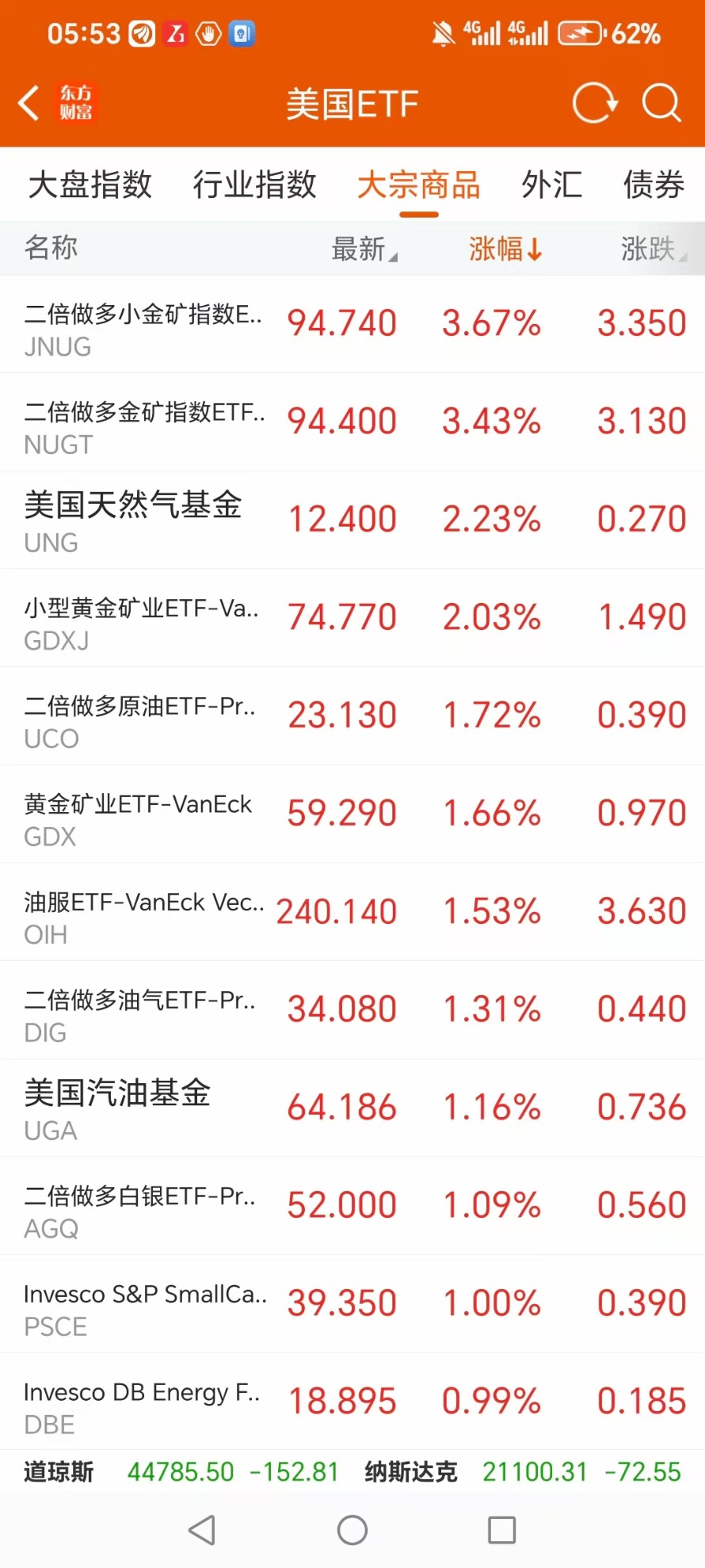Open the JNUG ETF row

(x=352, y=324)
